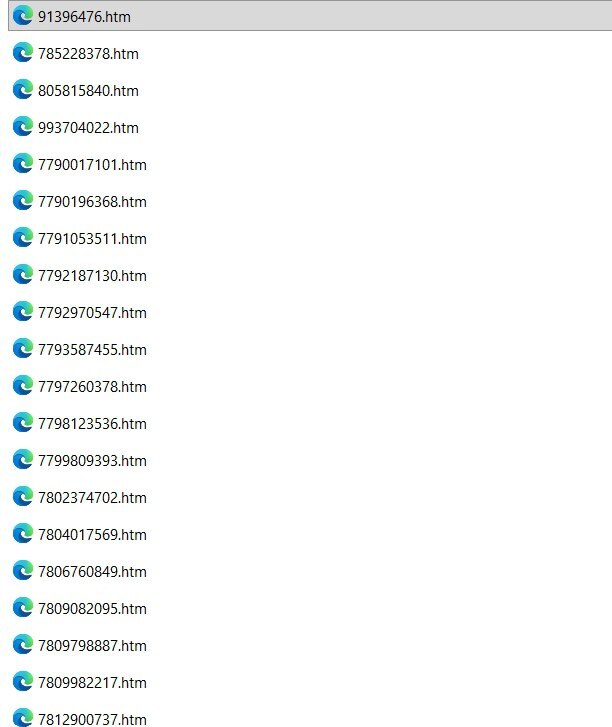Image resolution: width=612 pixels, height=727 pixels.
Task: Tap on 7806760849.htm
Action: tap(92, 572)
